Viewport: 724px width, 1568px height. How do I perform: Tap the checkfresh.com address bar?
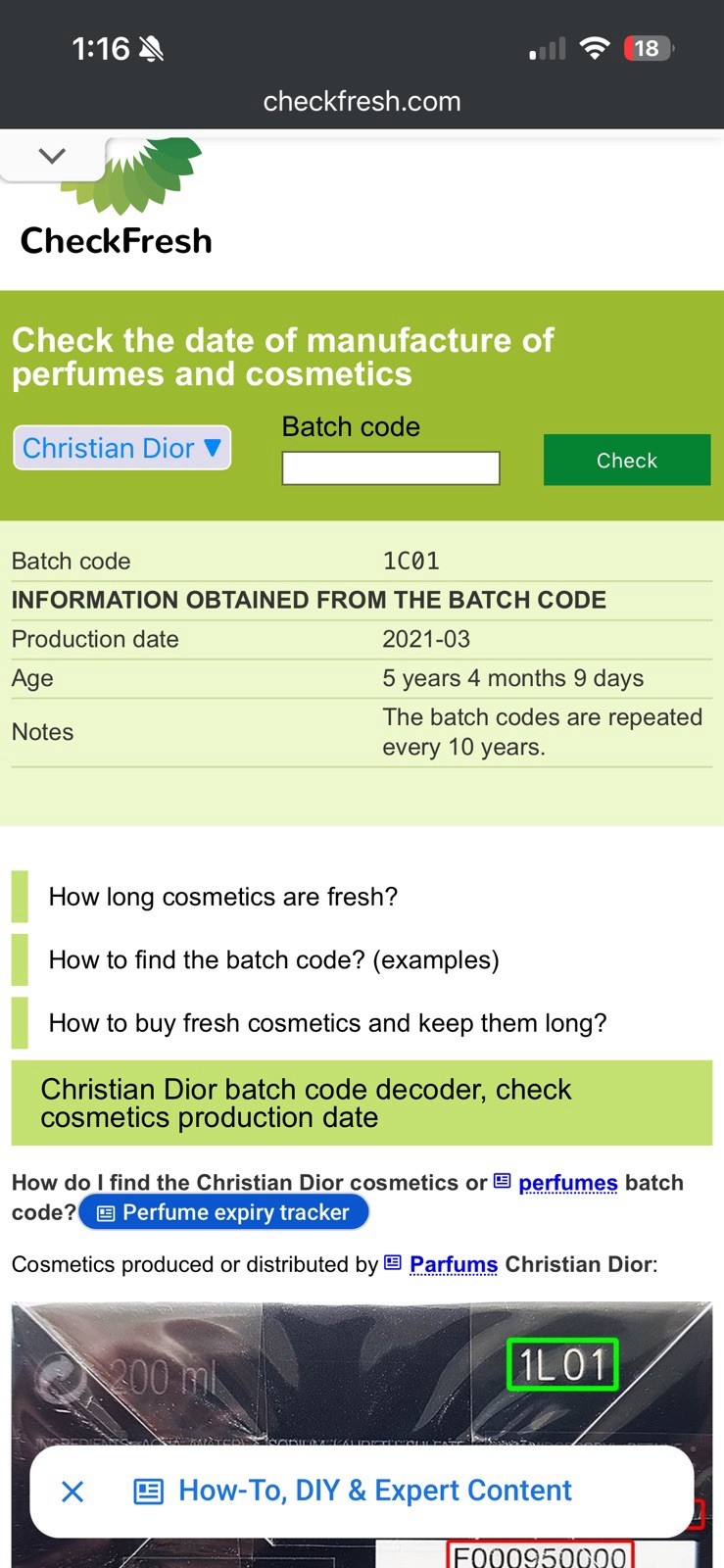362,101
